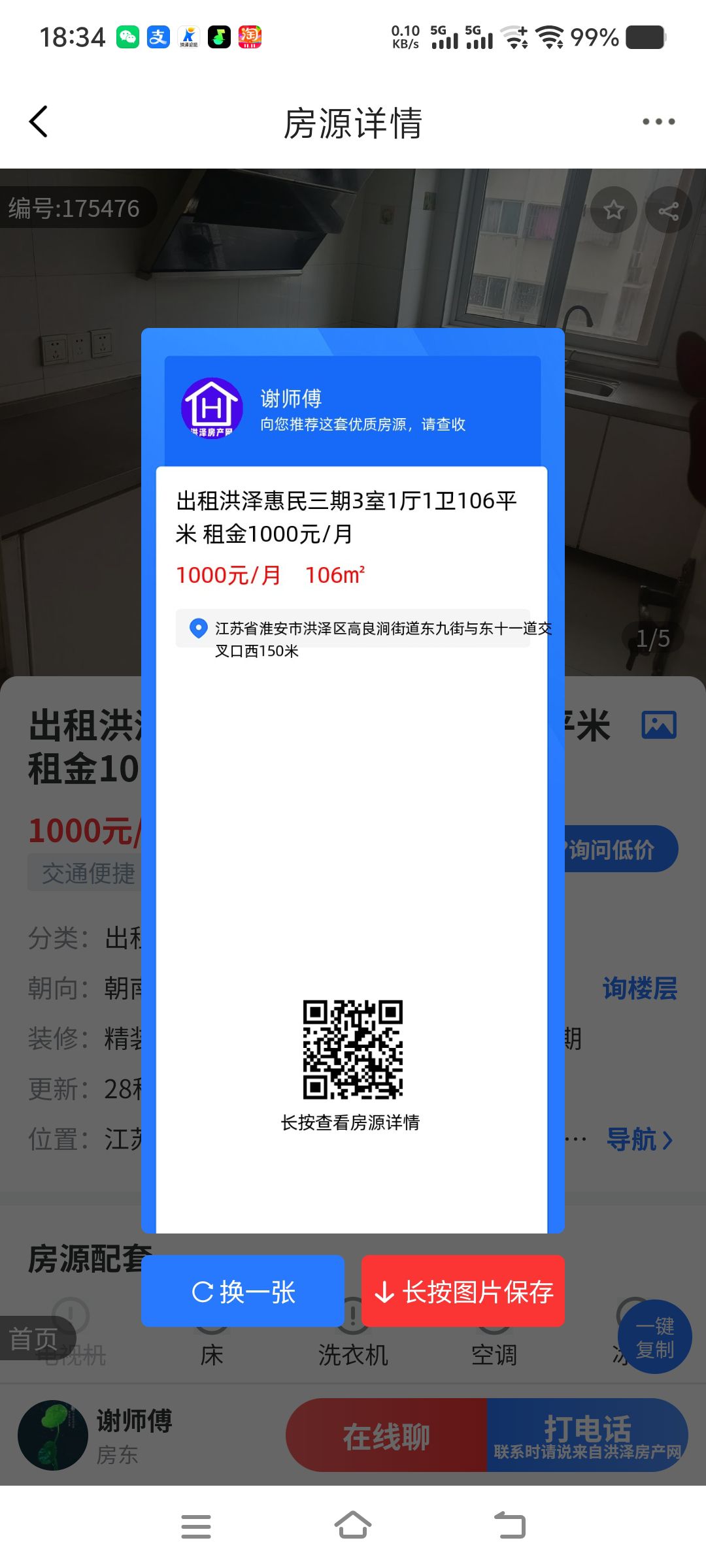Tap 换一张 to change the share poster
Screen dimensions: 706x1568
pyautogui.click(x=243, y=1292)
